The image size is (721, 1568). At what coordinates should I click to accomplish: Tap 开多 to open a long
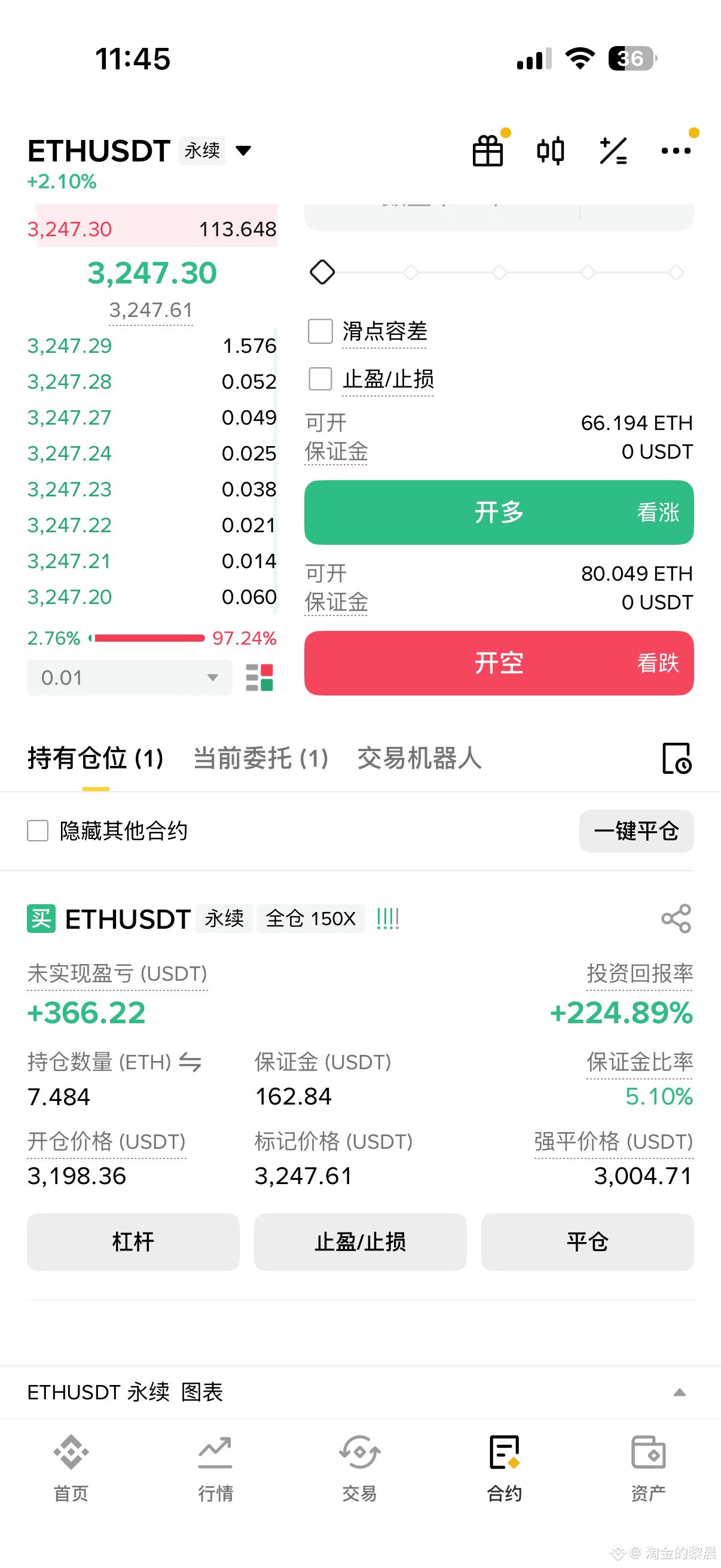tap(499, 513)
